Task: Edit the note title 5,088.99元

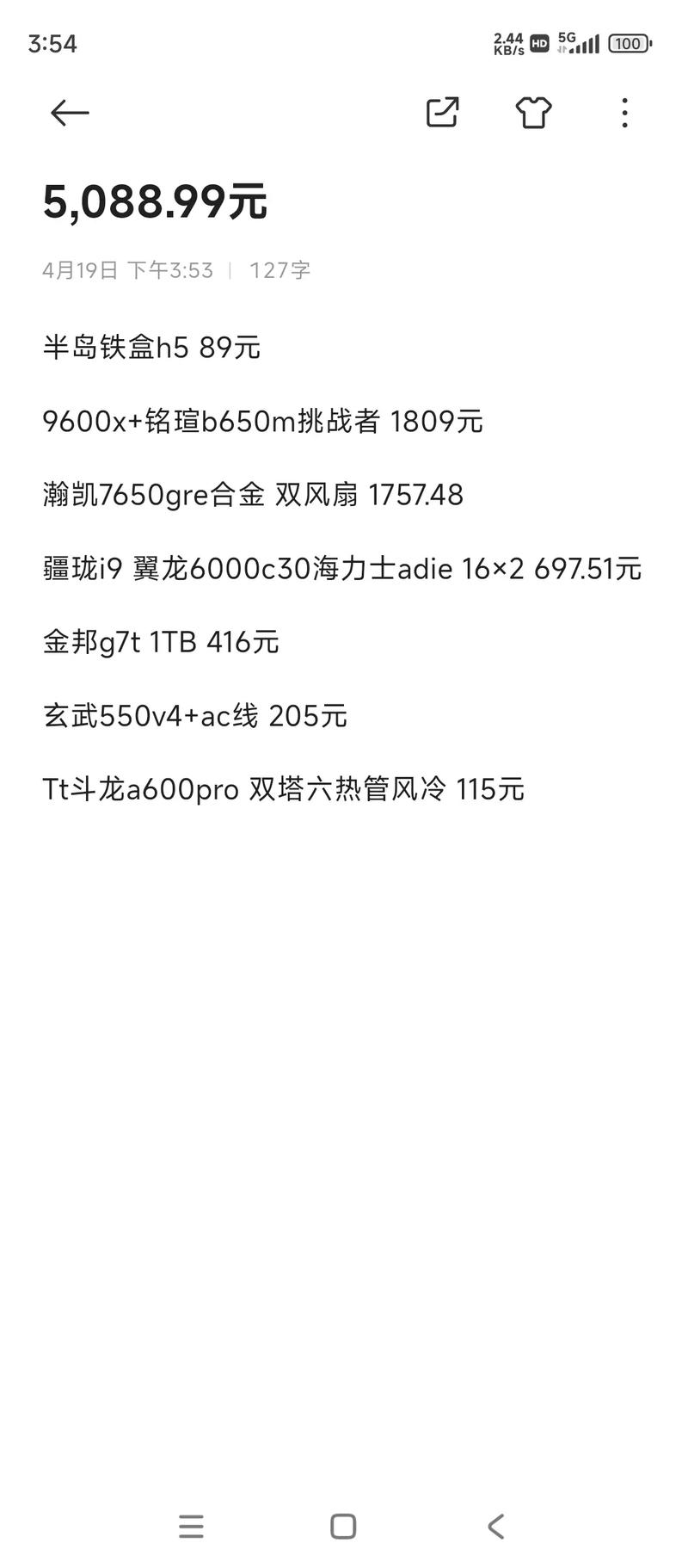Action: 155,202
